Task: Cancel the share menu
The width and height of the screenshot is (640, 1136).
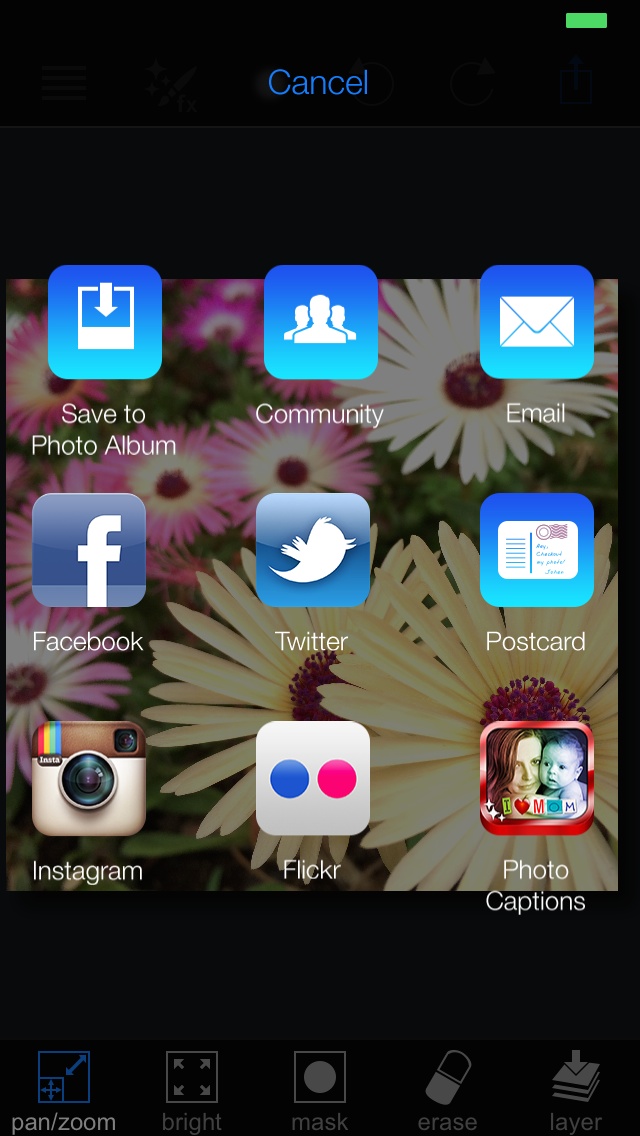Action: [318, 82]
